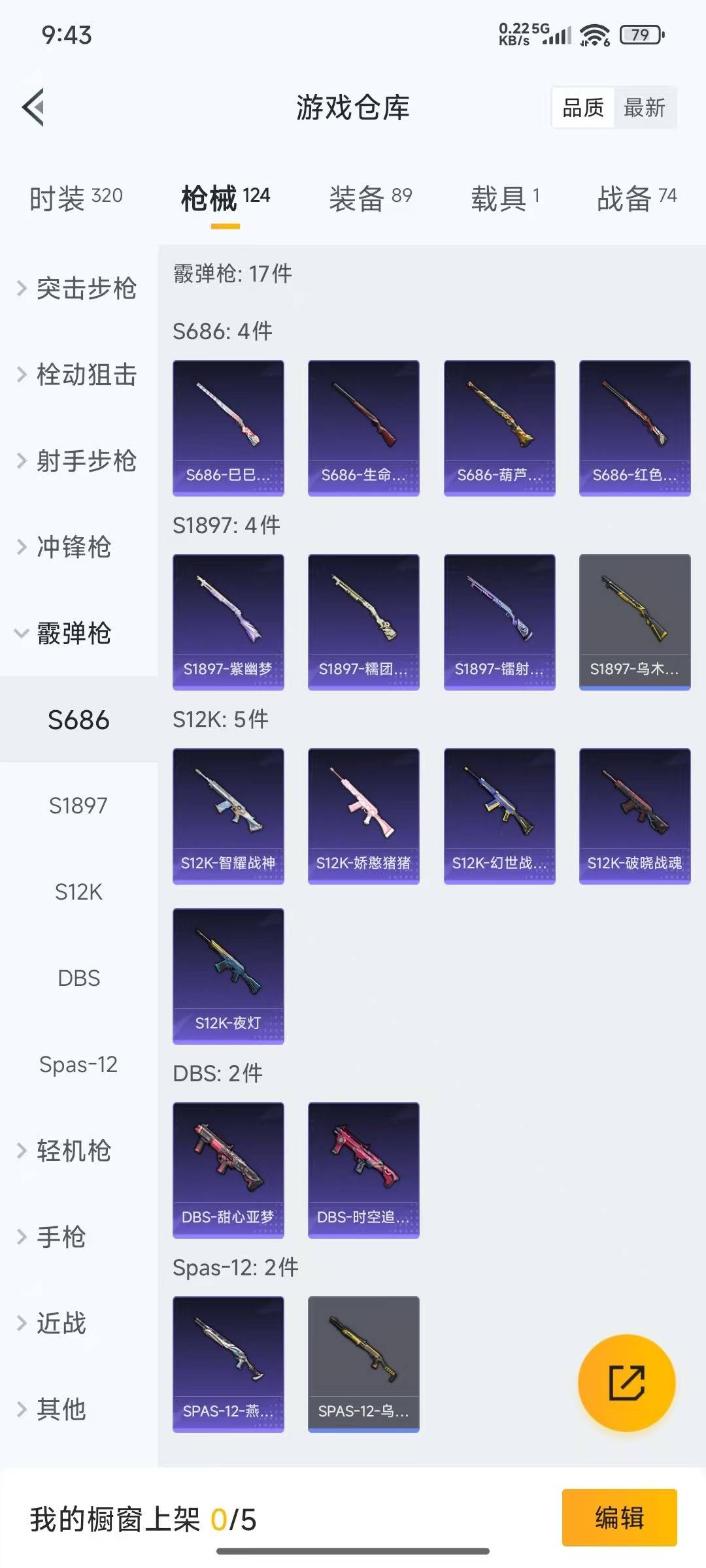View the DBS-甜心亚梦 item
Viewport: 706px width, 1568px height.
(228, 1169)
